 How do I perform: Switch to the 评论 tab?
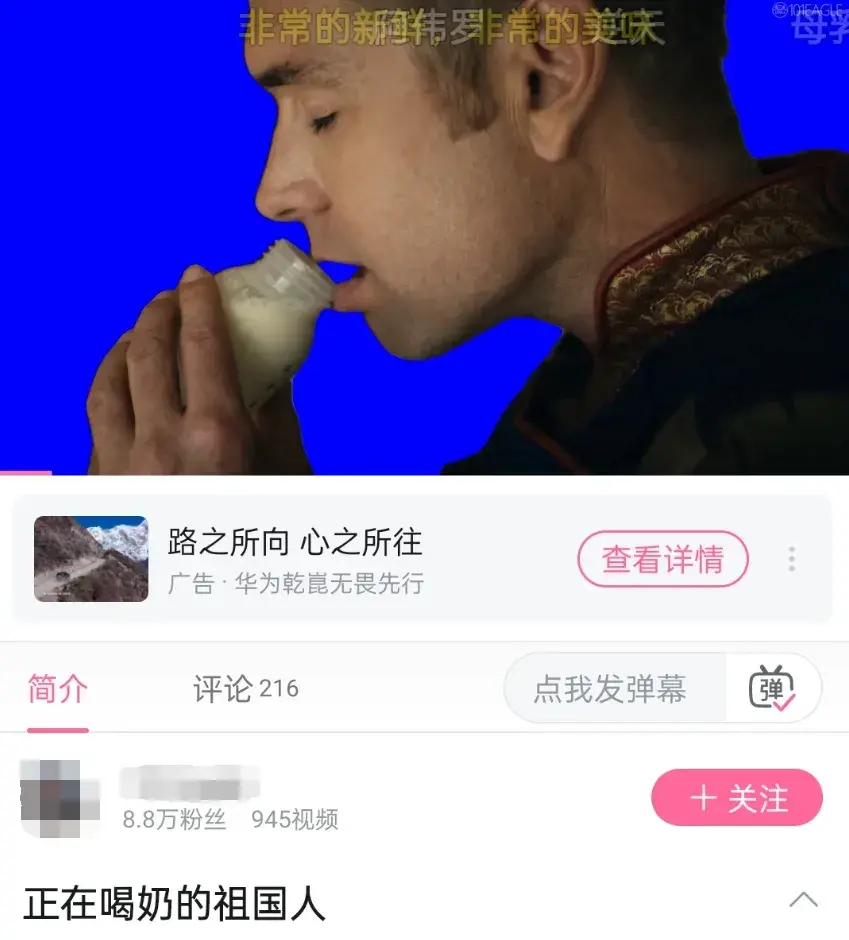[245, 689]
